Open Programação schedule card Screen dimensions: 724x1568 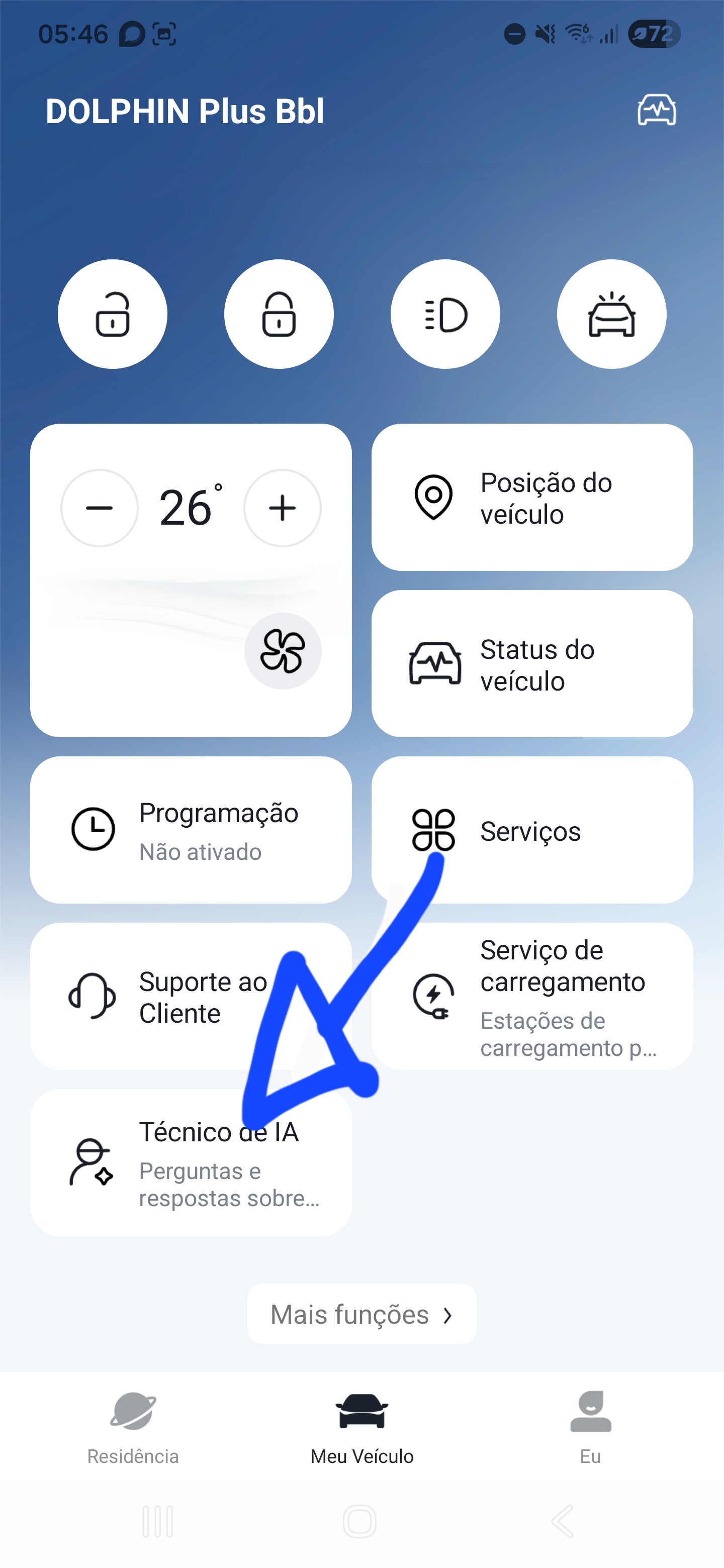click(x=191, y=830)
